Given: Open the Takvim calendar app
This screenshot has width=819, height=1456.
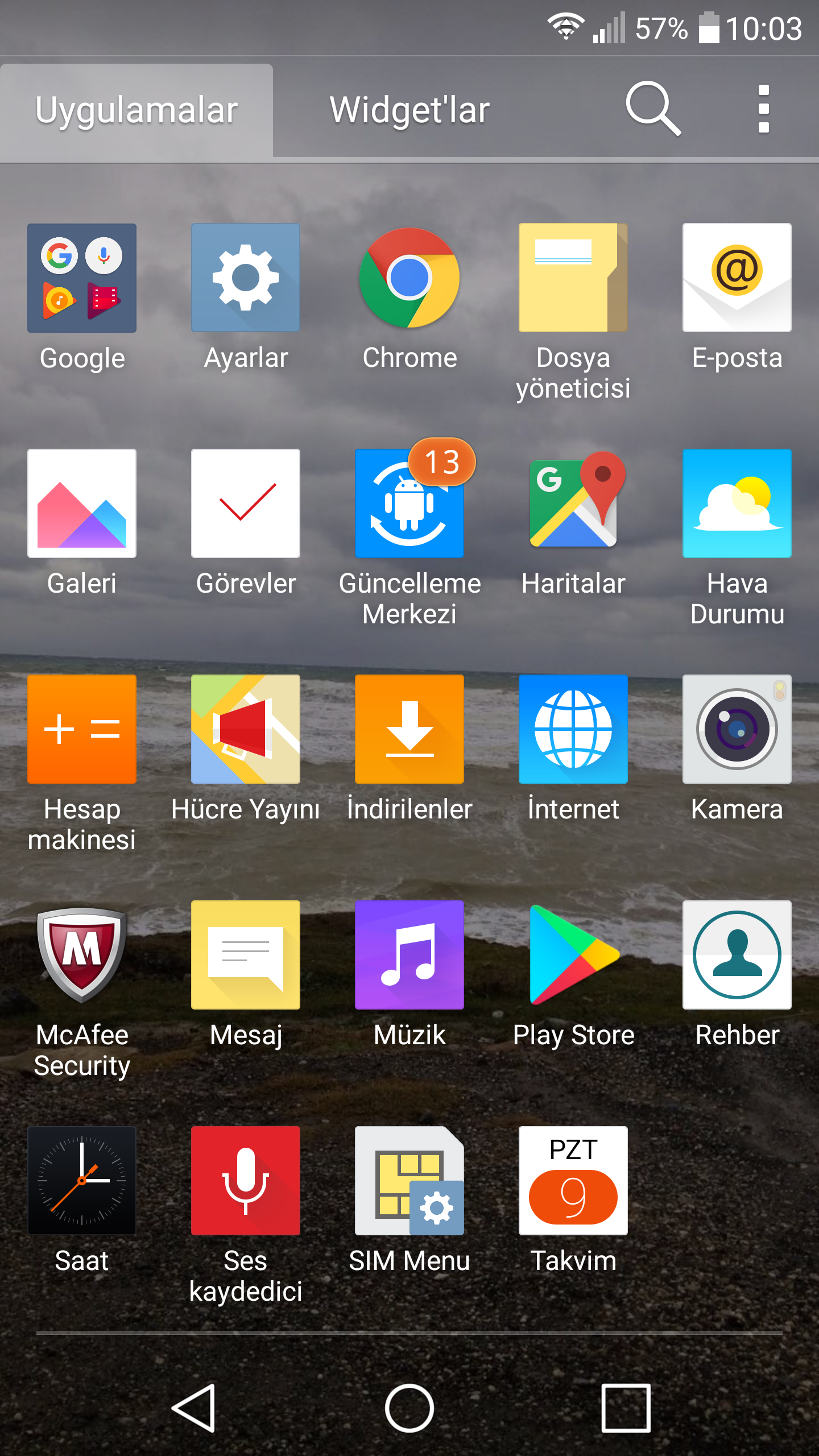Looking at the screenshot, I should 573,1180.
